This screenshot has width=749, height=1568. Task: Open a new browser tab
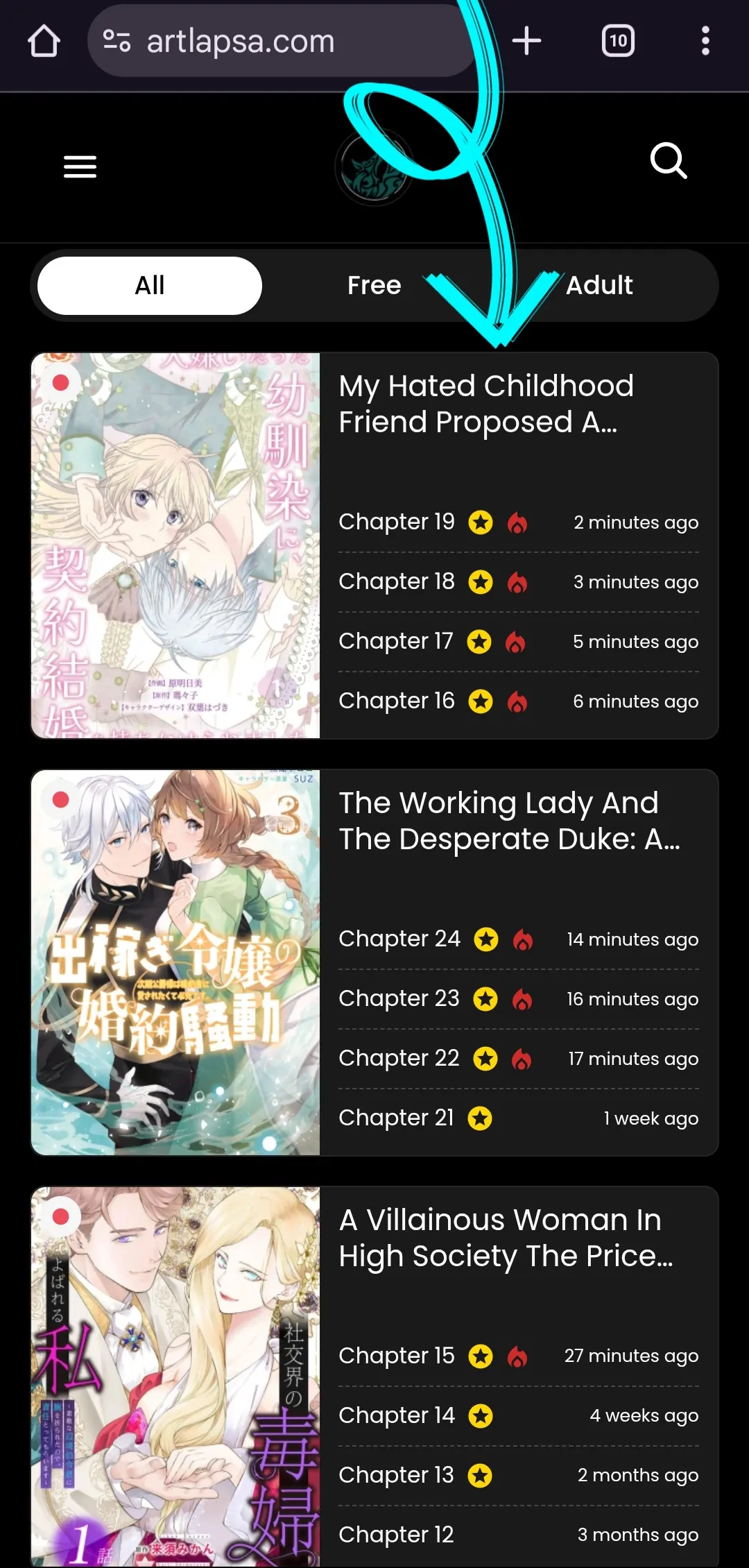click(526, 41)
